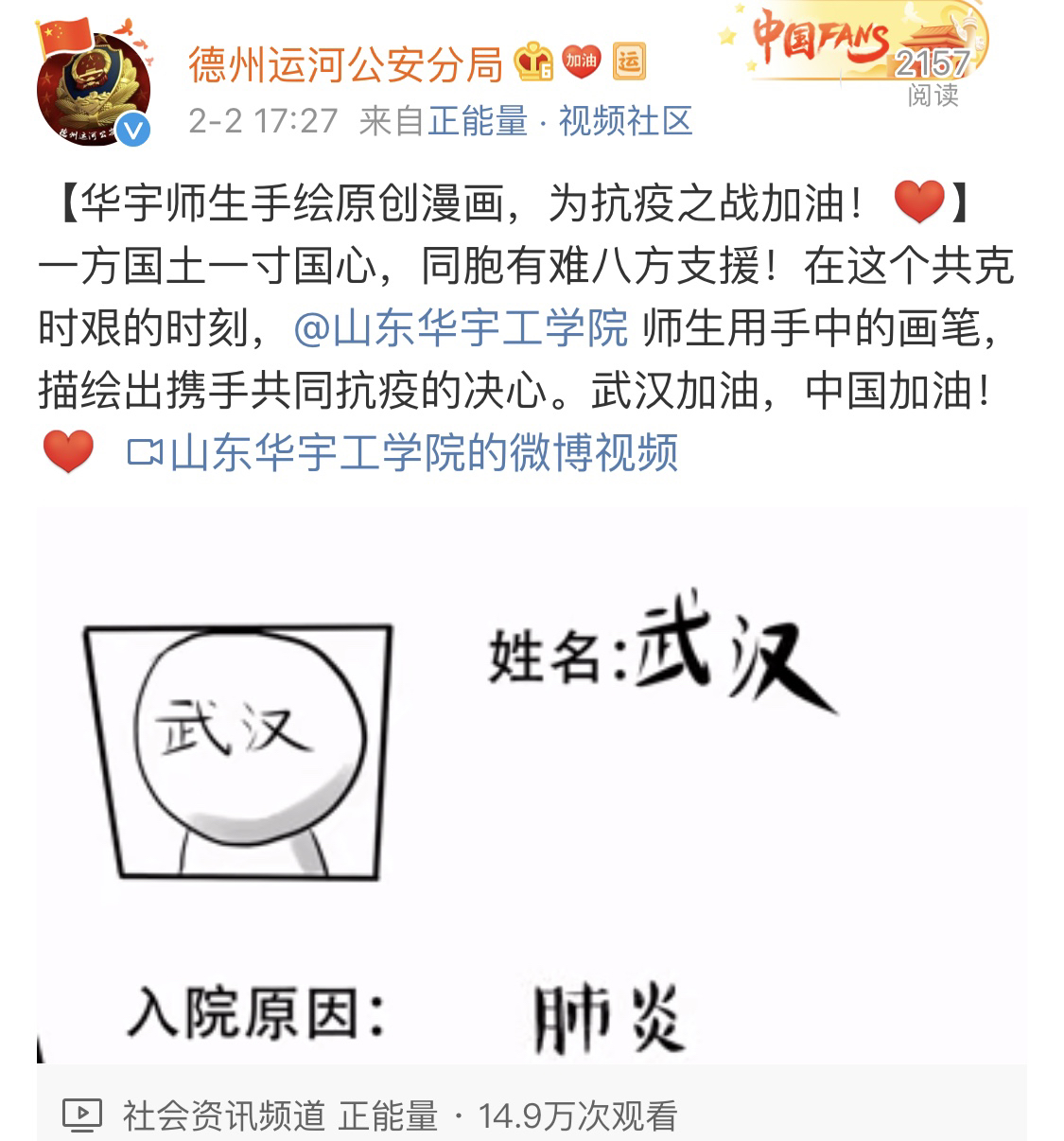The image size is (1064, 1141).
Task: Open the 社会资讯频道 正能量 channel
Action: click(280, 1116)
